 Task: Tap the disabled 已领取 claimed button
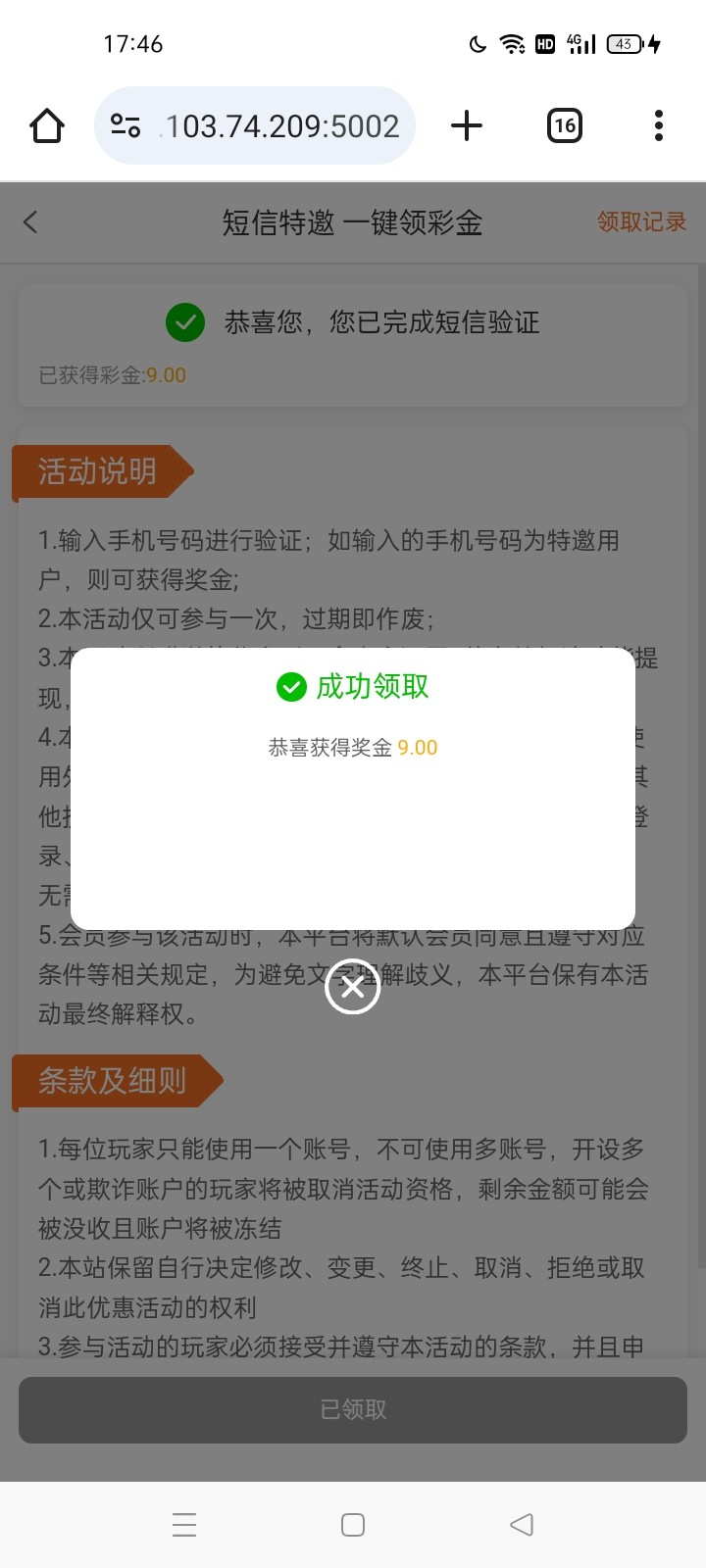coord(352,1409)
